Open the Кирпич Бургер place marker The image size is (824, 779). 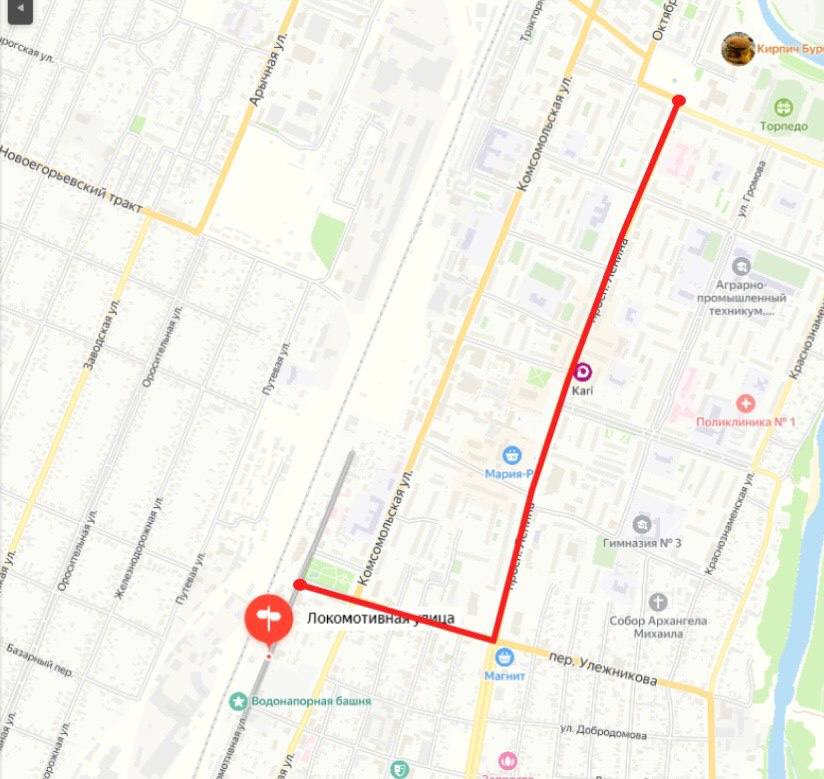[x=738, y=48]
